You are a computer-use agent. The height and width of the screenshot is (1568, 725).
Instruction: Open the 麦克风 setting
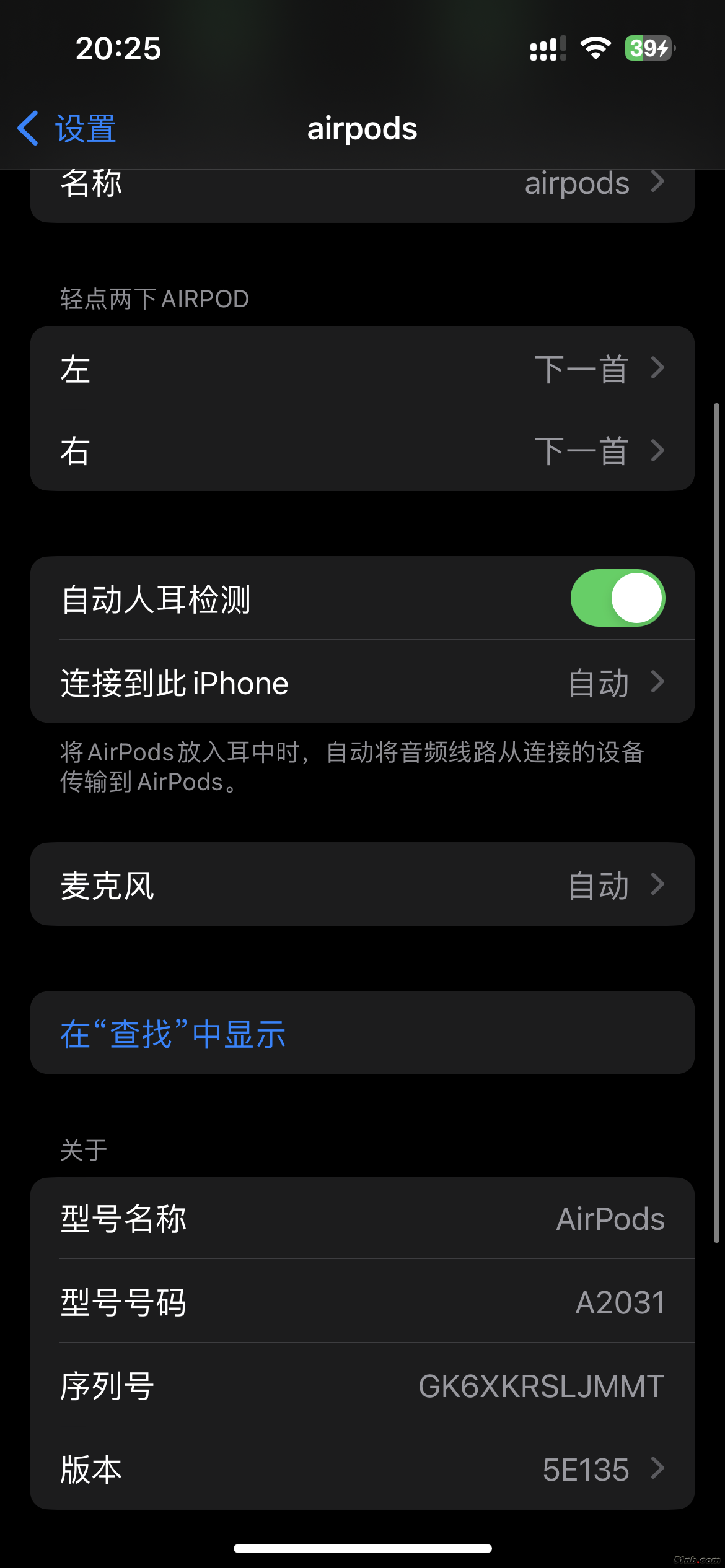point(362,884)
